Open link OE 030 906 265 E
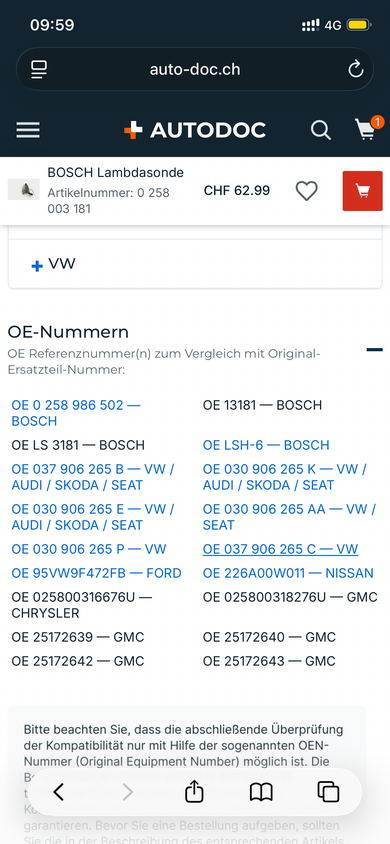390x844 pixels. (93, 517)
